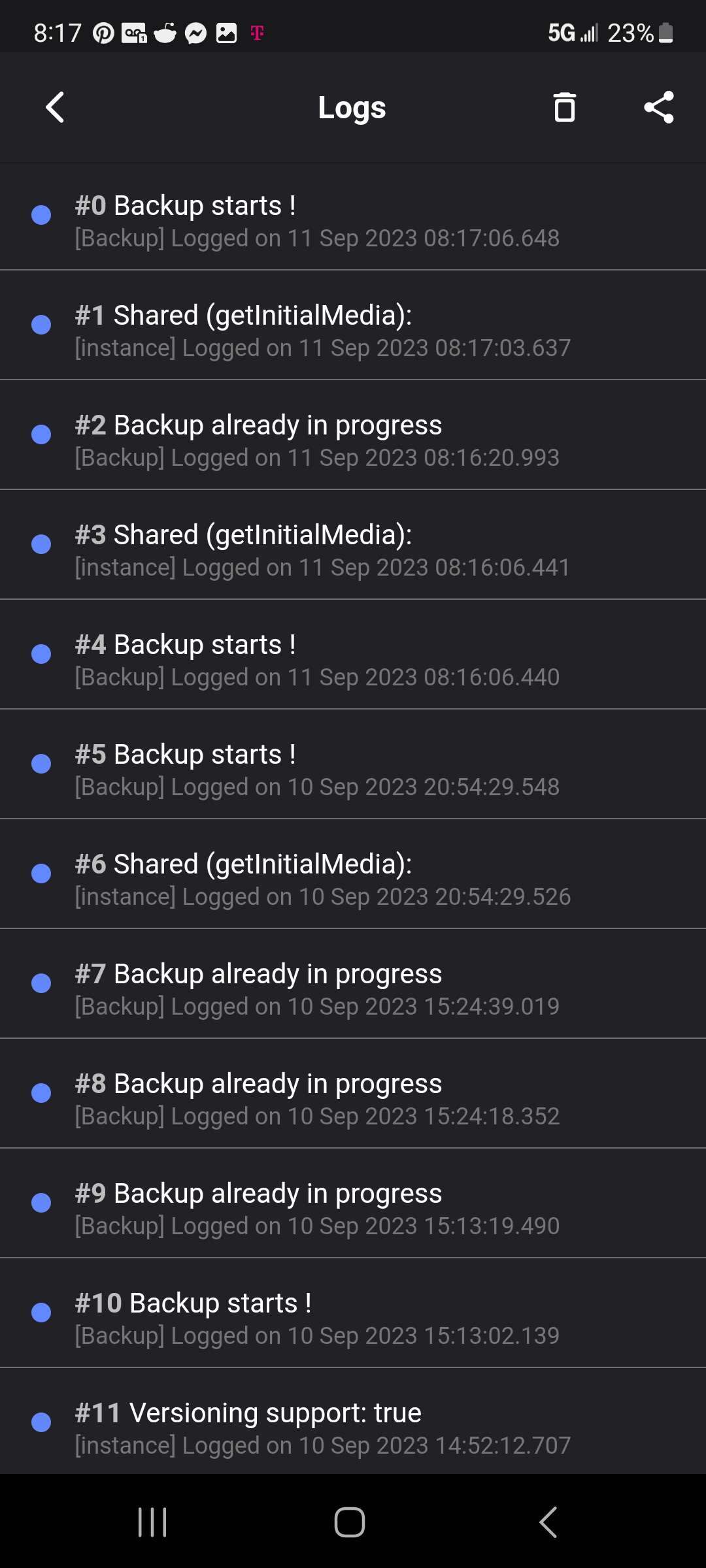The image size is (706, 1568).
Task: Open log #0 Backup starts
Action: click(353, 216)
